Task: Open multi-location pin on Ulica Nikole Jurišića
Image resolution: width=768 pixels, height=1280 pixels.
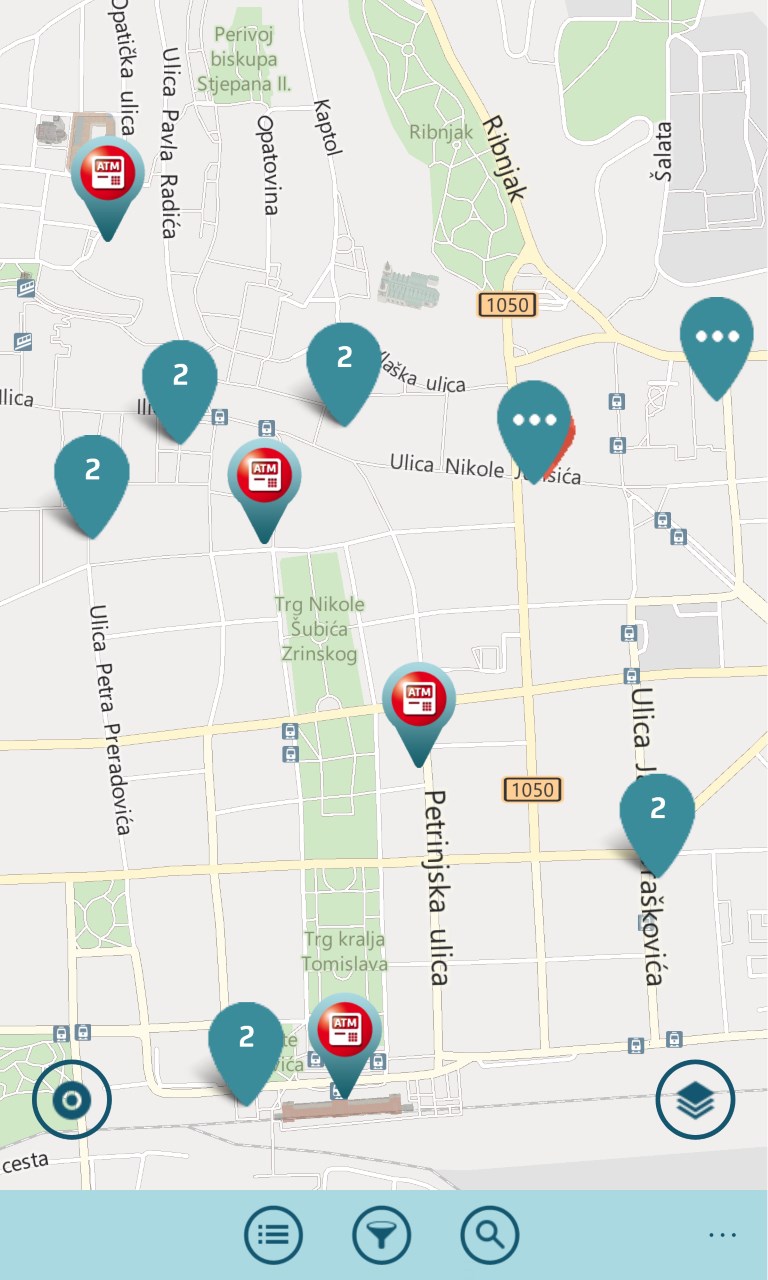Action: point(534,422)
